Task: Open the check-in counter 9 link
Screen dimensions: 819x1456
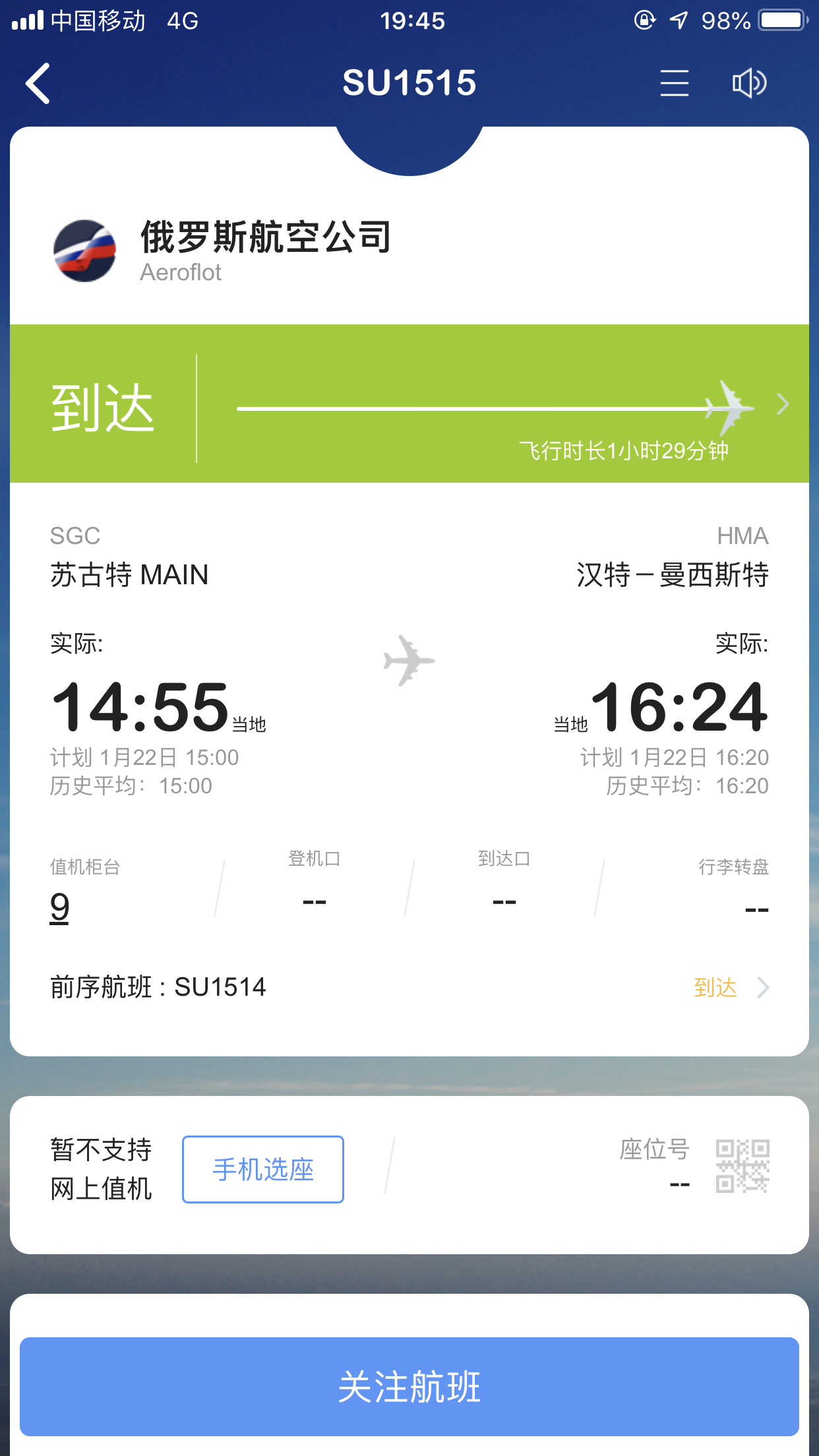Action: coord(59,907)
